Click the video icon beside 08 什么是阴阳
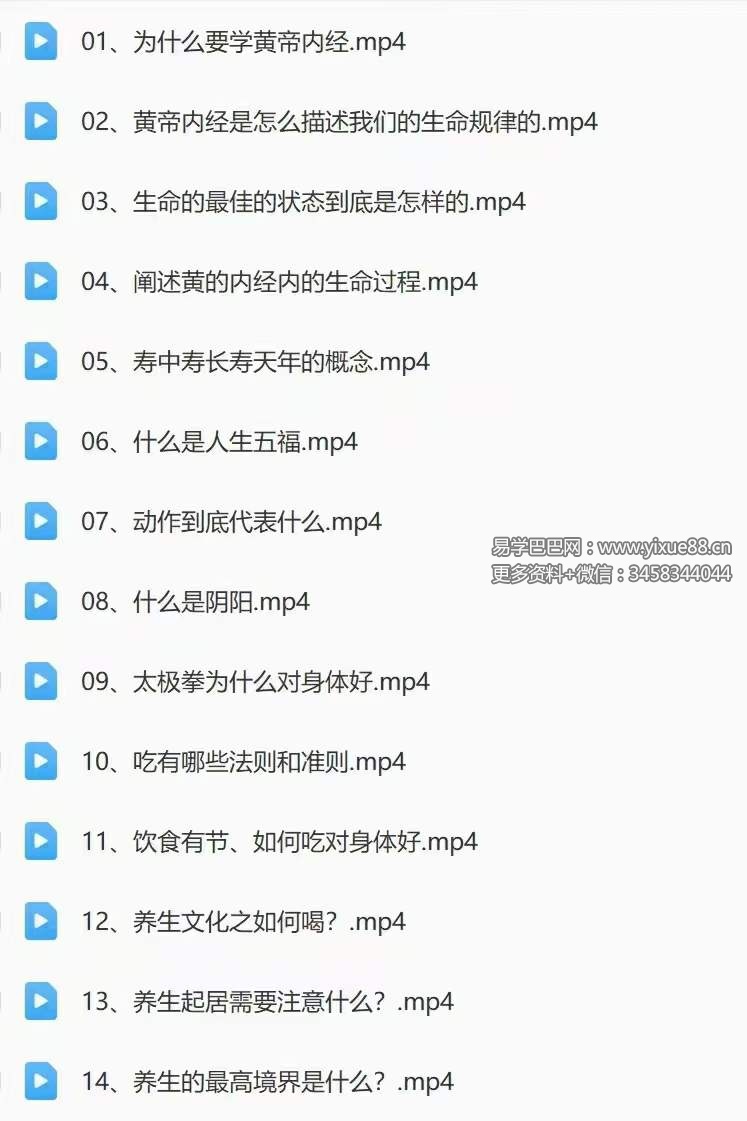 point(39,602)
